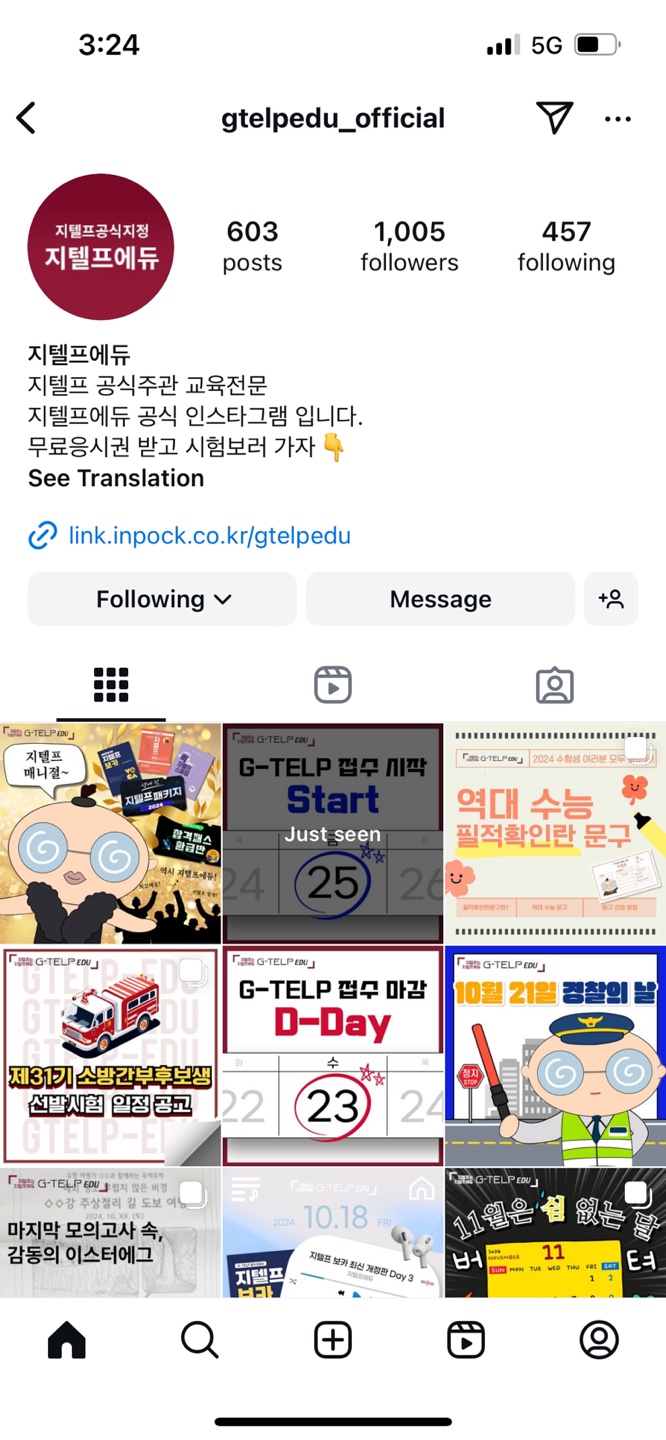Switch to the Reels tab on the profile

(x=333, y=685)
